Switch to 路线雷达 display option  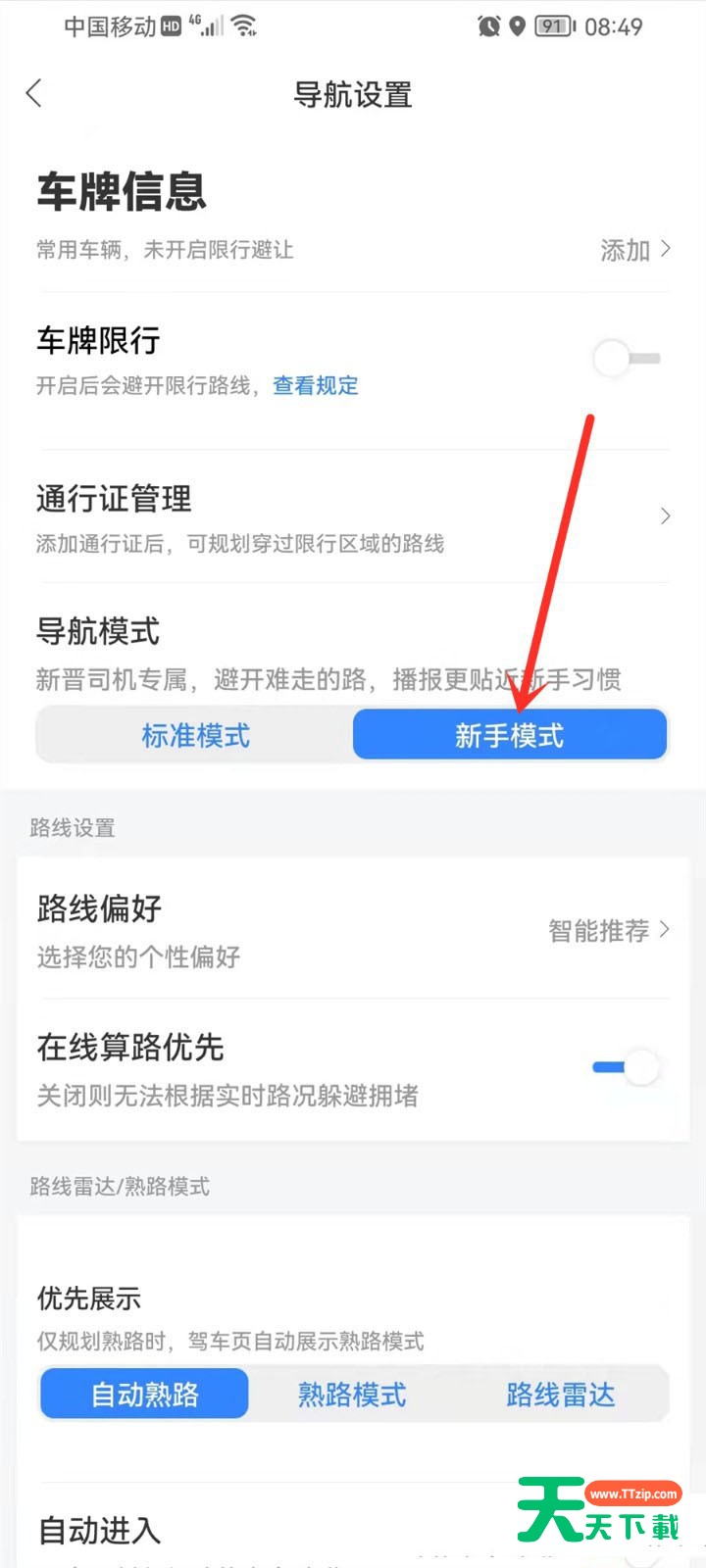(x=560, y=1395)
